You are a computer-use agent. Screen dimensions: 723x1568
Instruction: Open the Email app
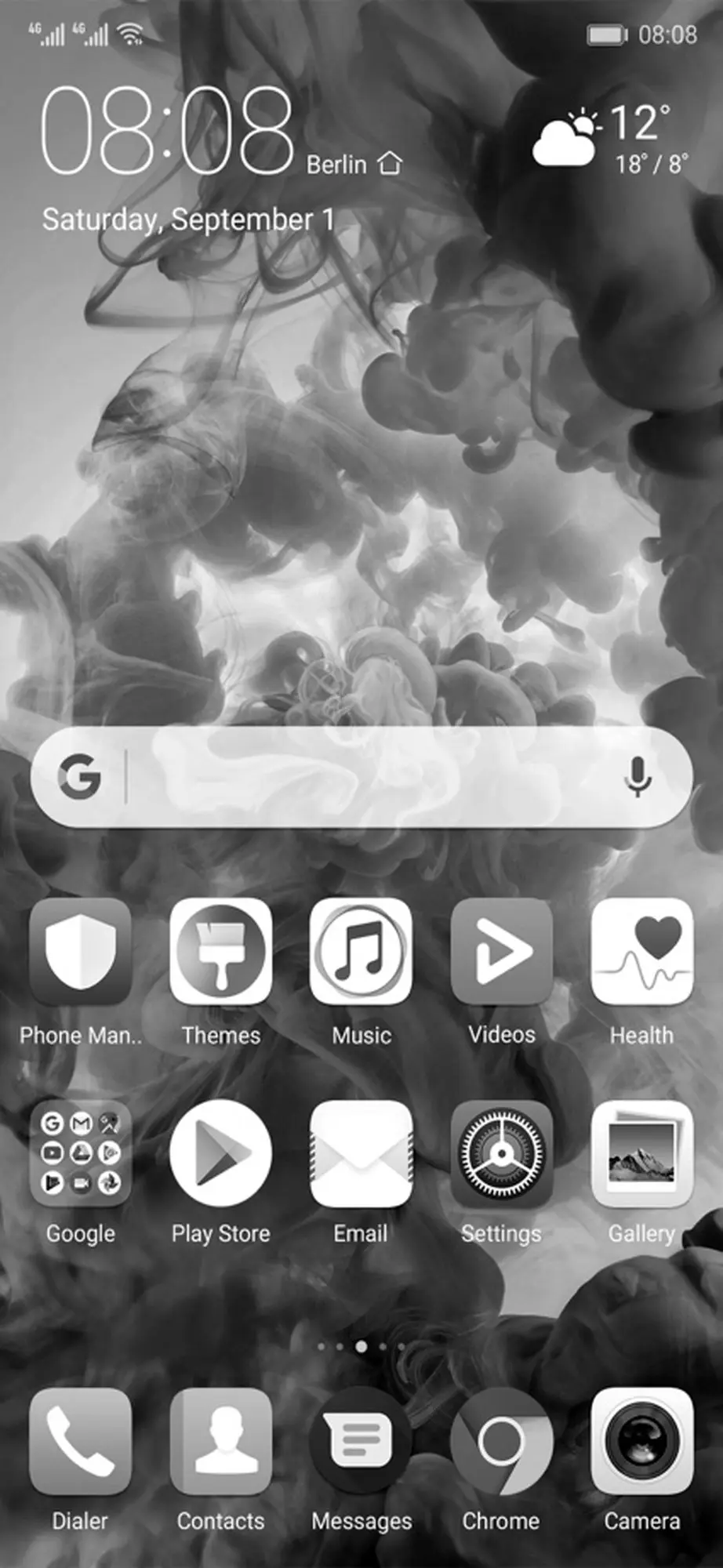pyautogui.click(x=361, y=1152)
